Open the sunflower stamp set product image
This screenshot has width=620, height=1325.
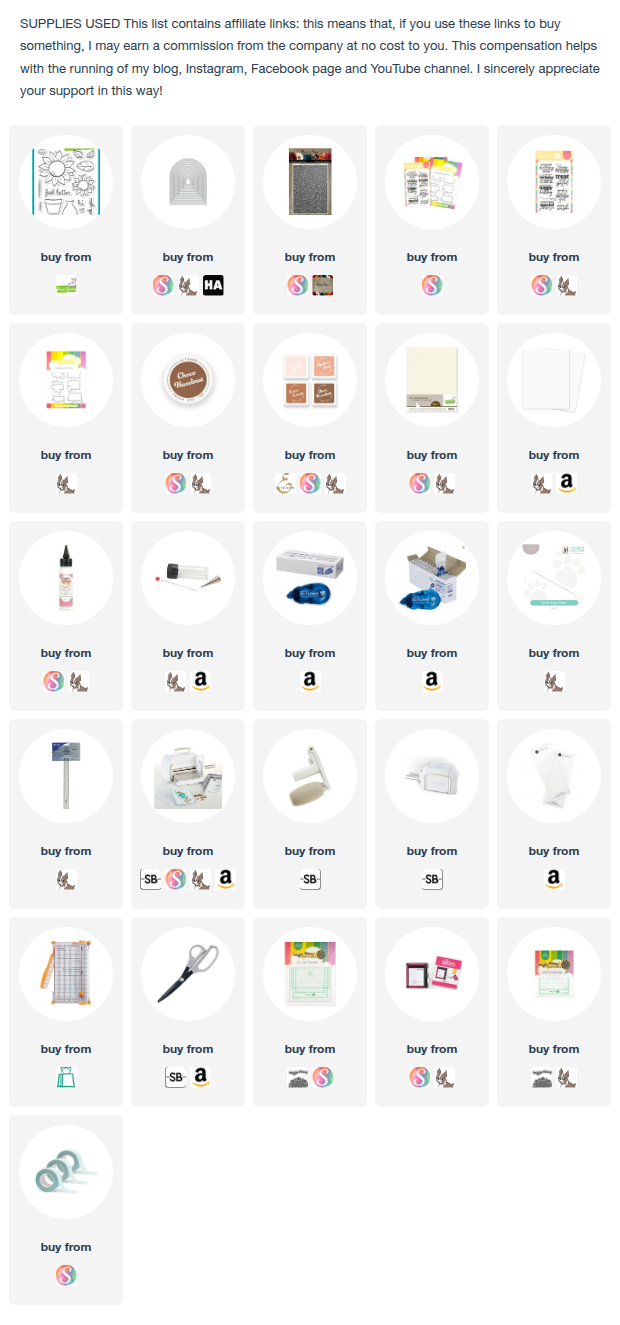66,182
